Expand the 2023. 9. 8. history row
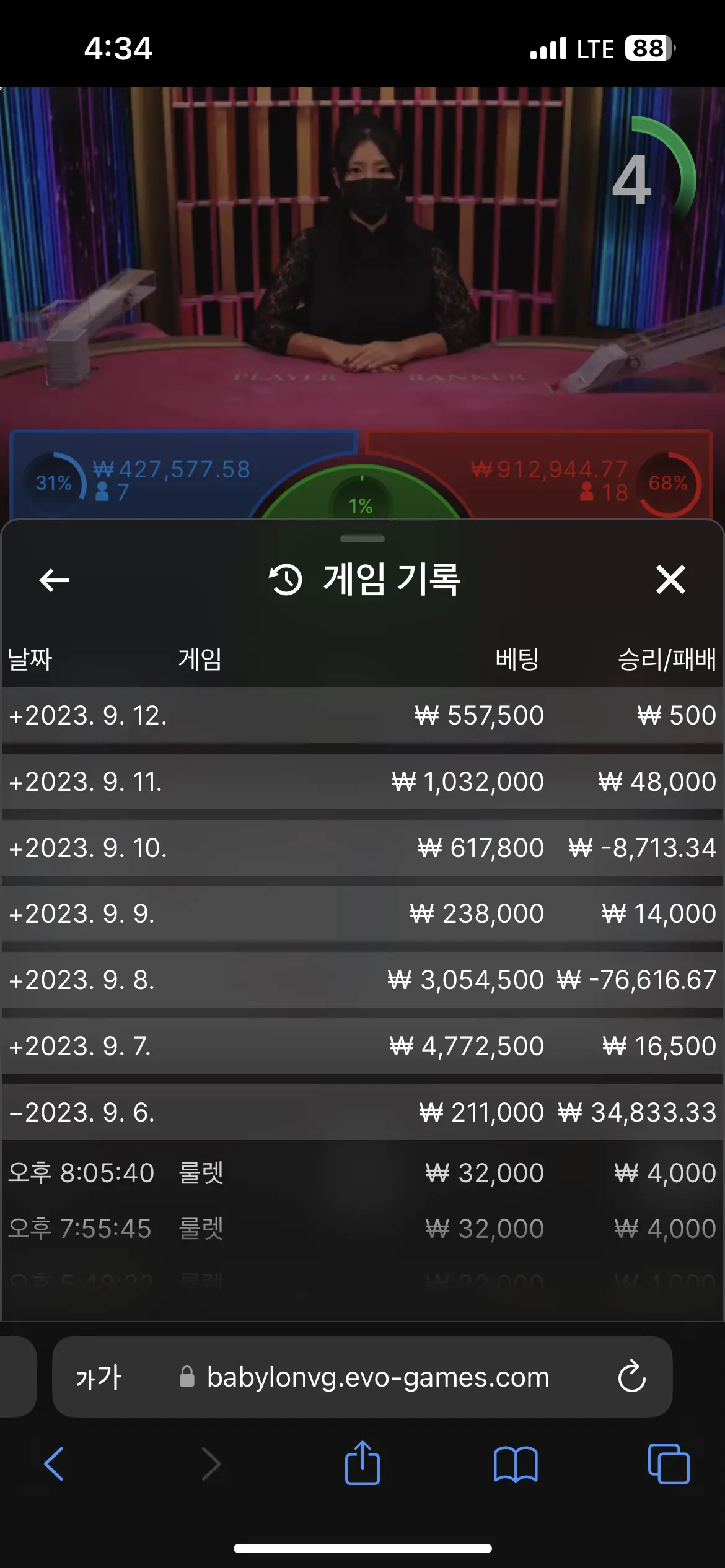The height and width of the screenshot is (1568, 725). pyautogui.click(x=362, y=980)
